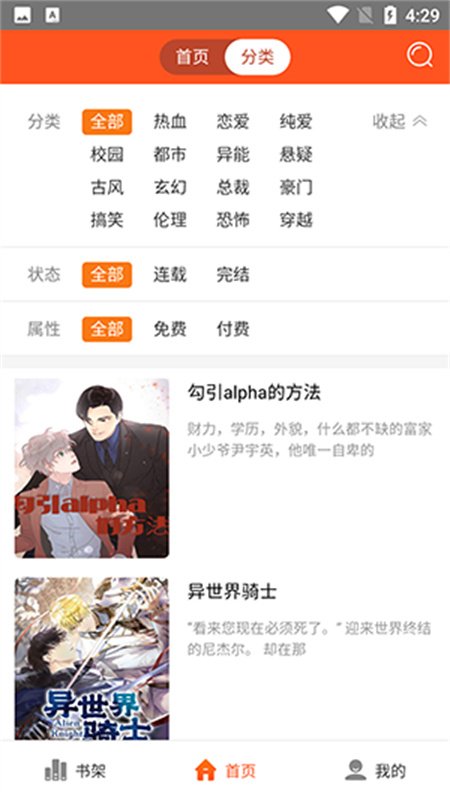
Task: Select the 悬疑 category
Action: click(296, 155)
